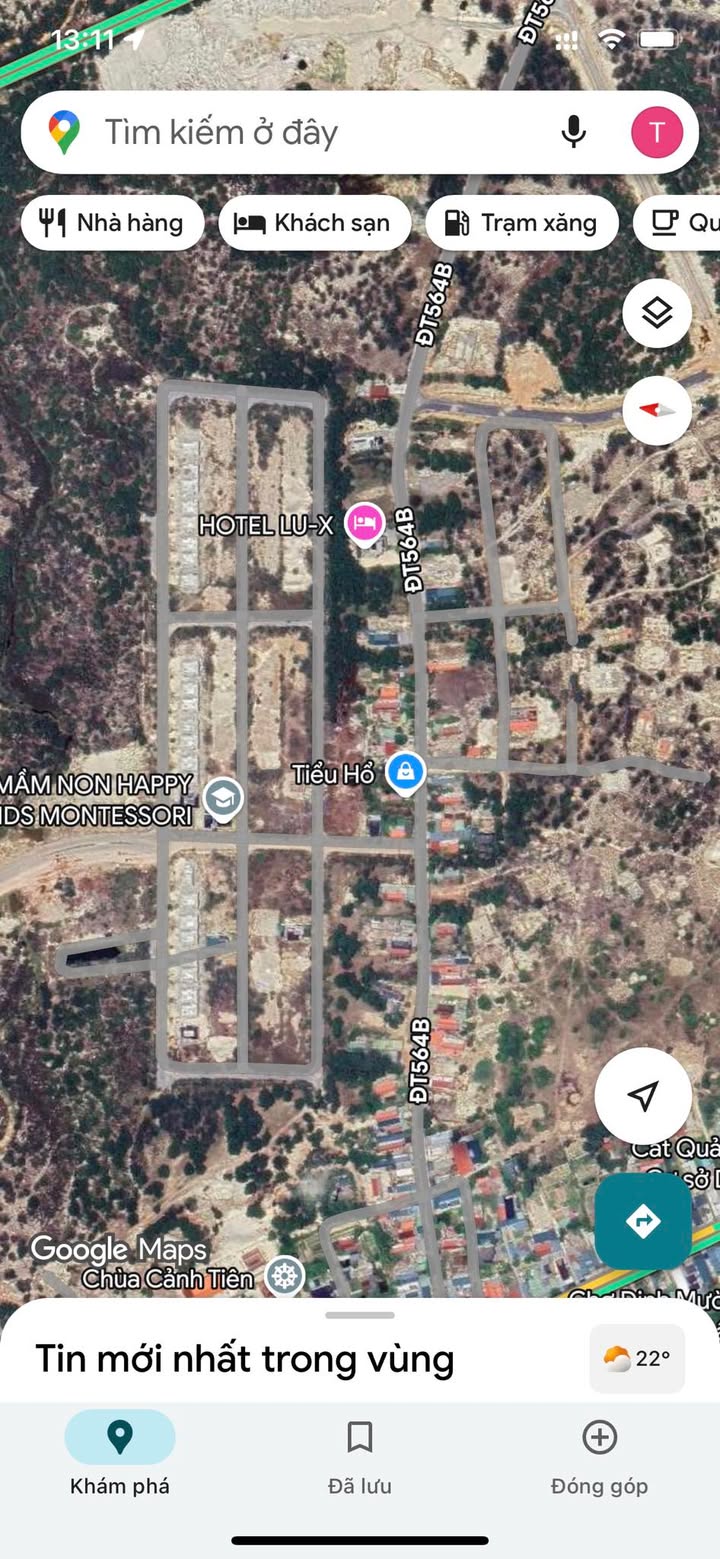This screenshot has height=1559, width=720.
Task: Open the HOTEL LU-X map pin
Action: pos(365,522)
